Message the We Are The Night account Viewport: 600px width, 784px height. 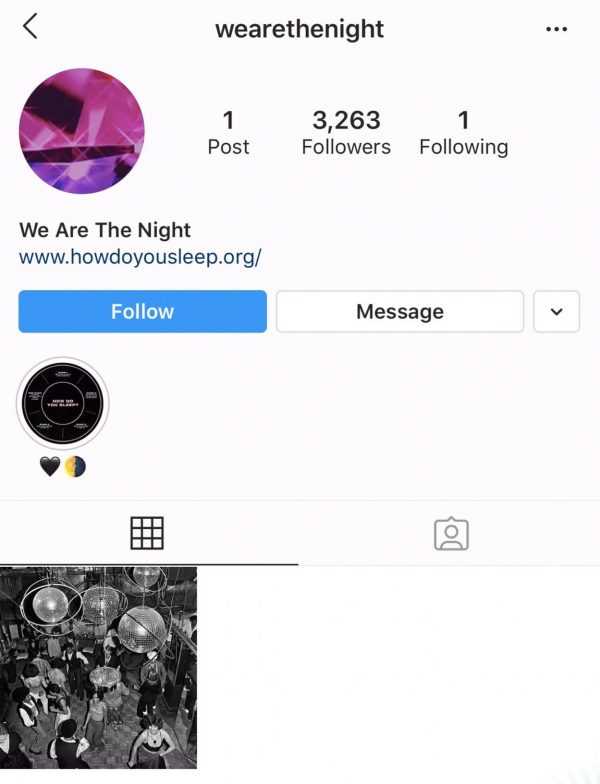click(x=399, y=311)
